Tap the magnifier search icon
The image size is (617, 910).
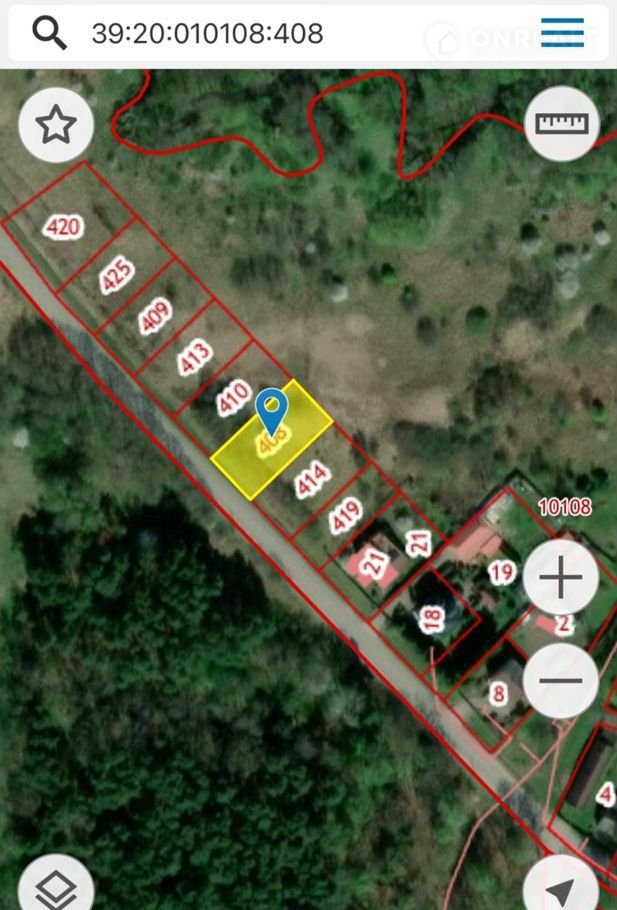coord(49,33)
